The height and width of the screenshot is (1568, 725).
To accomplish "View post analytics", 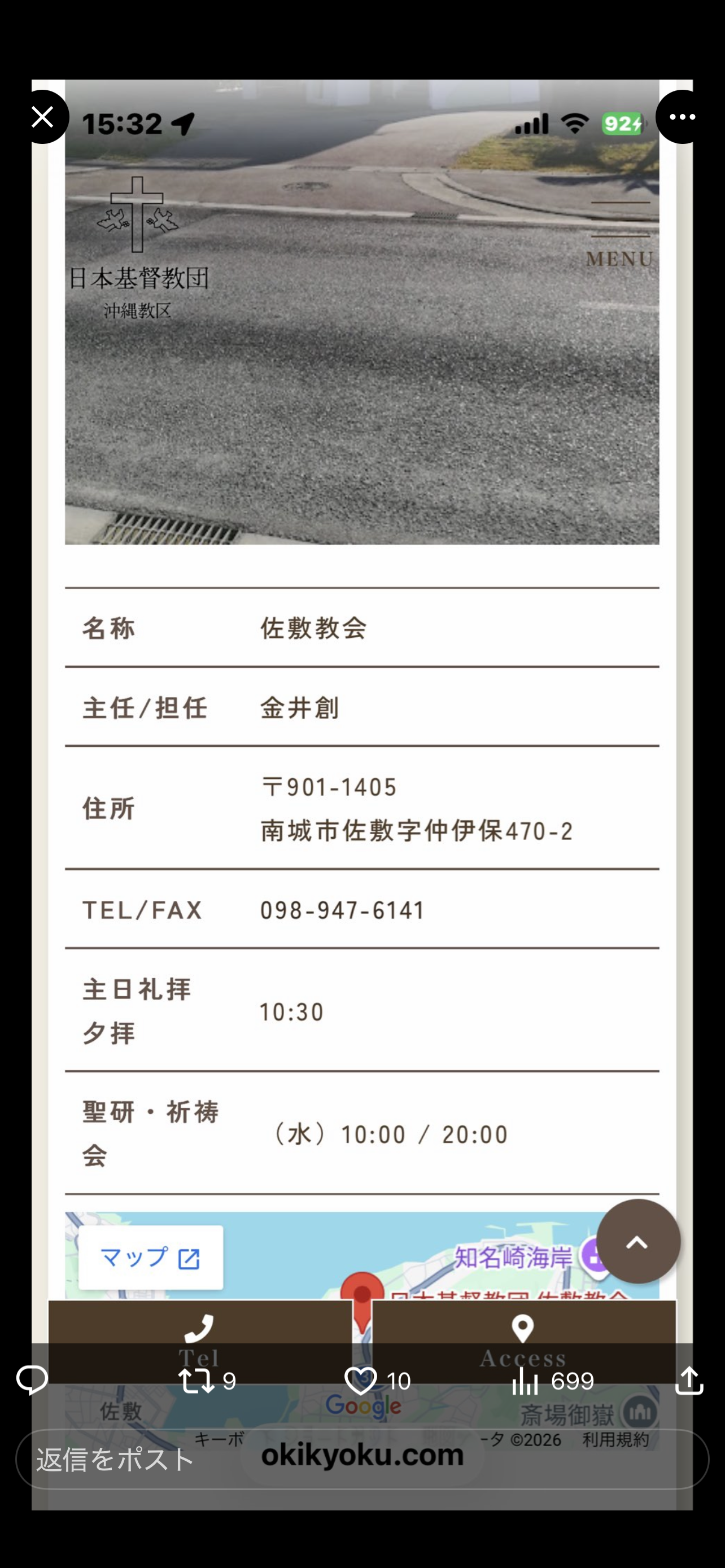I will click(552, 1381).
